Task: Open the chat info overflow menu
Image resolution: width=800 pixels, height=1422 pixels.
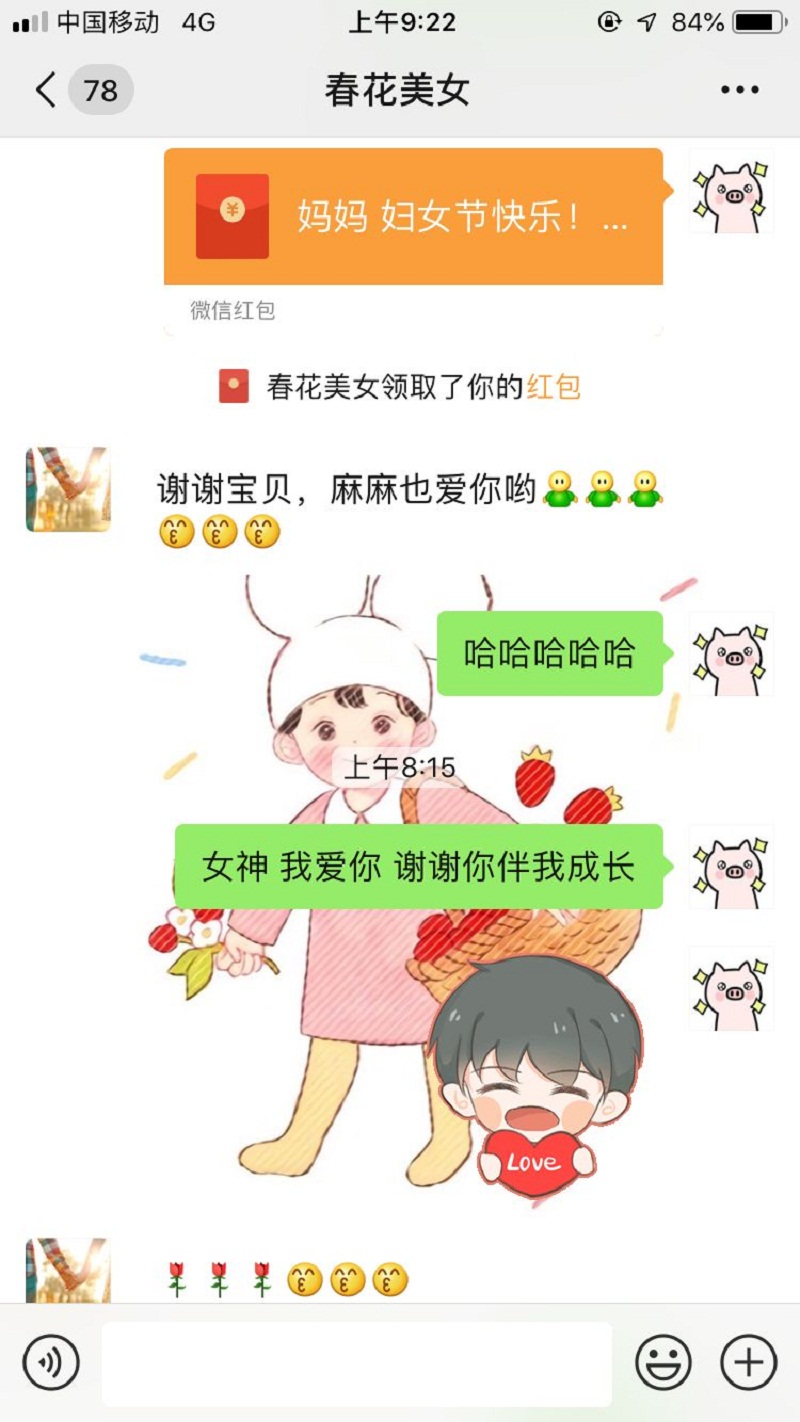Action: (x=739, y=90)
